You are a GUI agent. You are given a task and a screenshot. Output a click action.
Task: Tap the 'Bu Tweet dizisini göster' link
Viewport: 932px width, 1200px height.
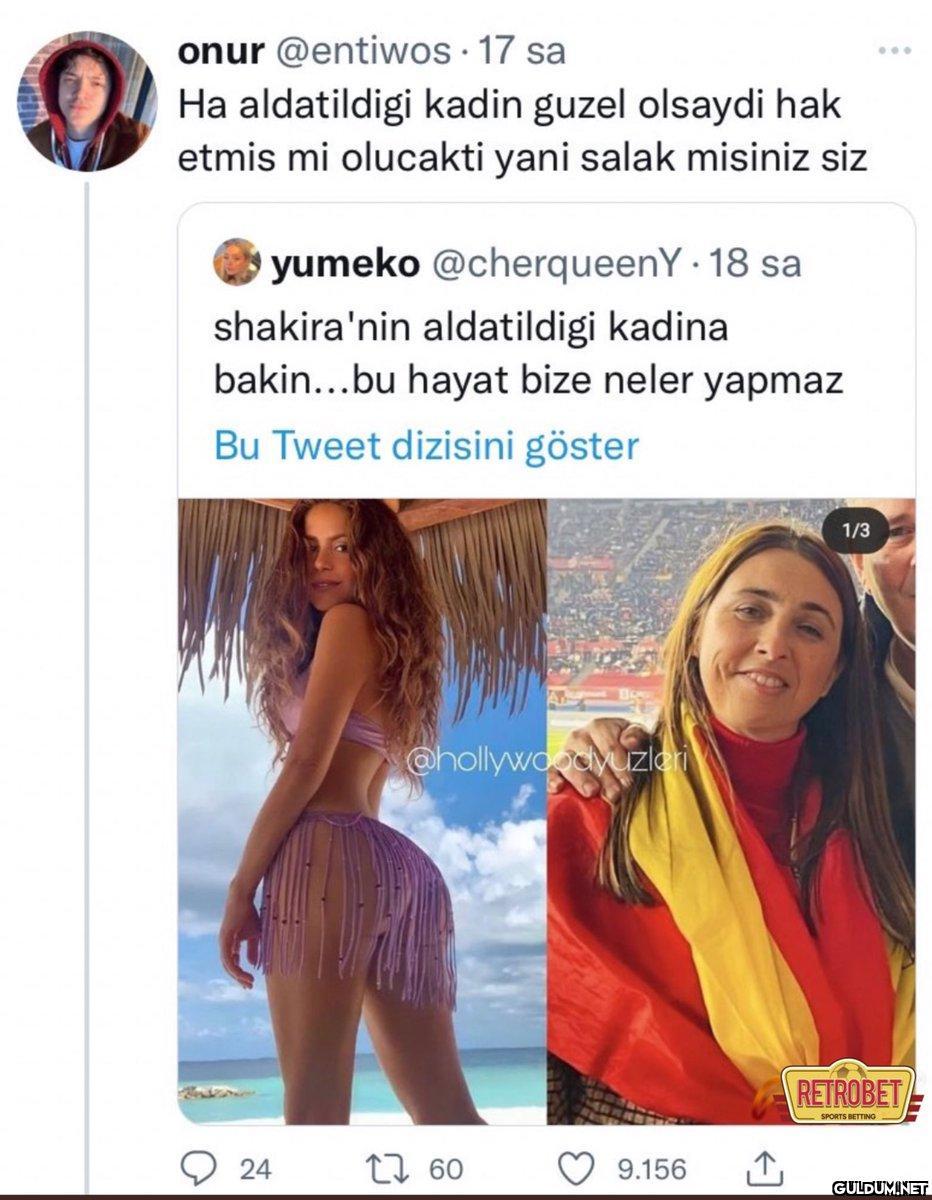(x=426, y=446)
